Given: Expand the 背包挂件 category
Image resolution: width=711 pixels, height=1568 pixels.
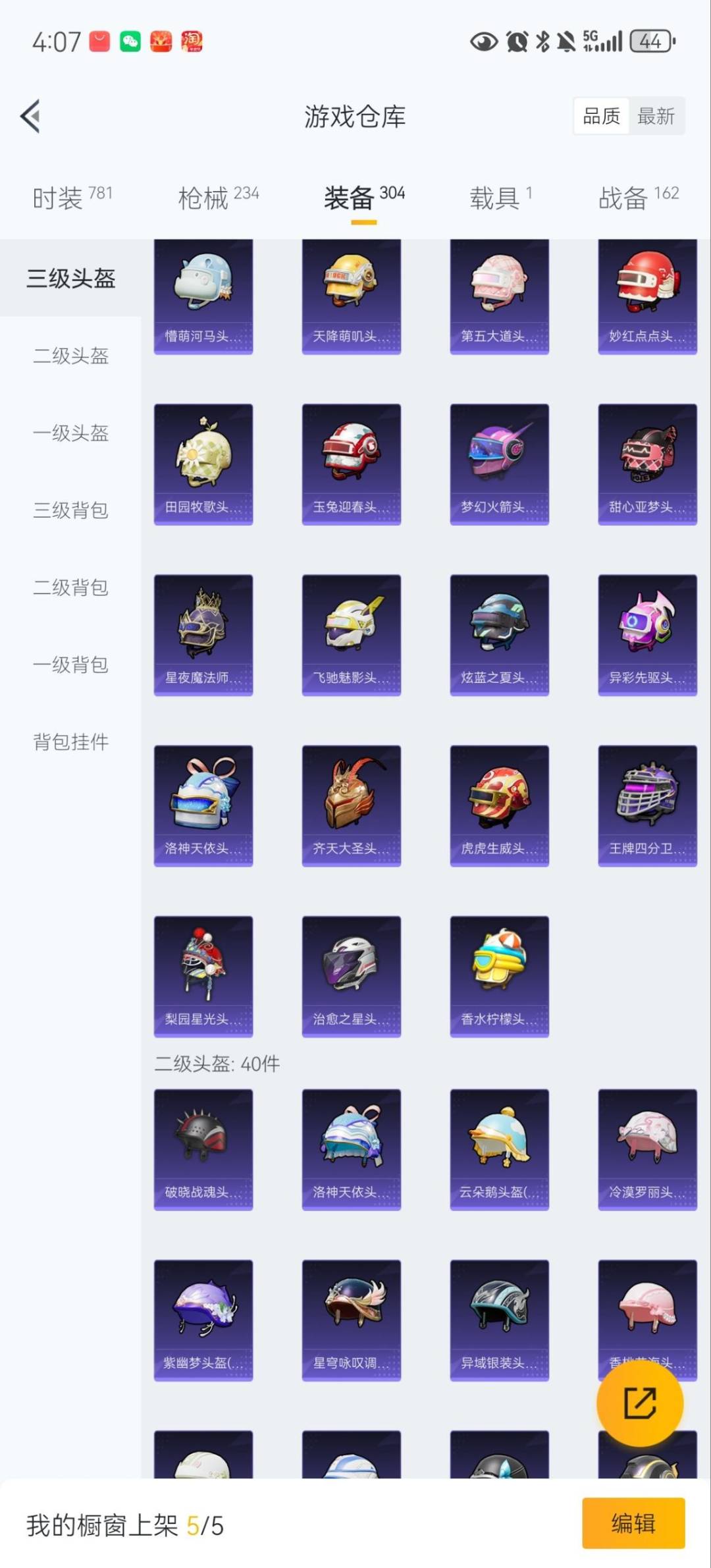Looking at the screenshot, I should (x=70, y=742).
